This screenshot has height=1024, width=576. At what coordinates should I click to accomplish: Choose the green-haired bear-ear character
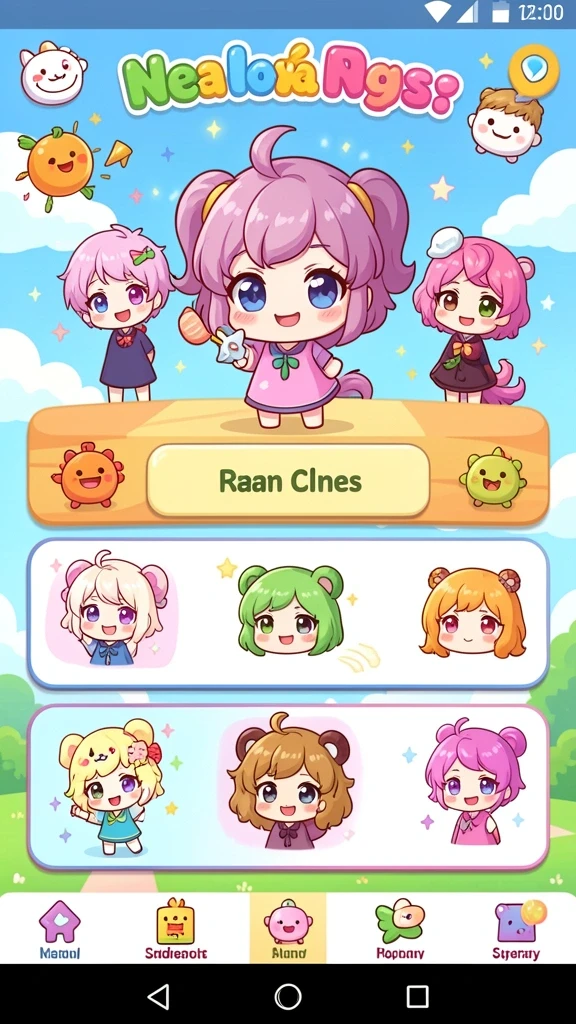[291, 611]
